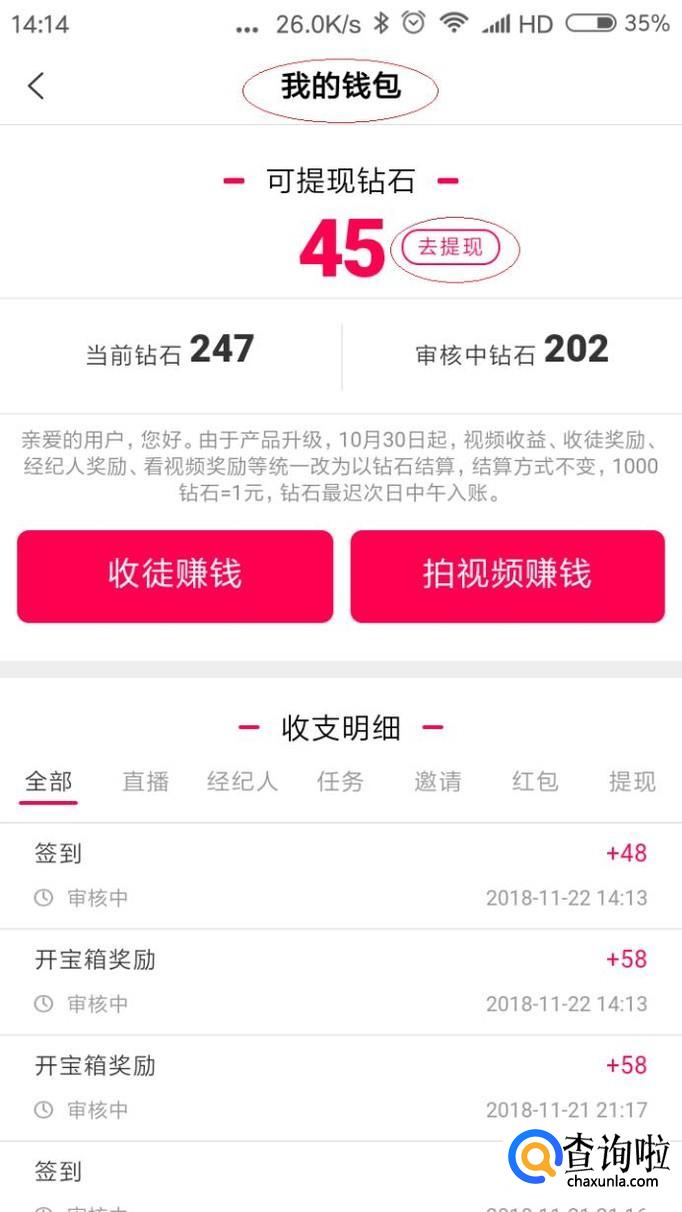This screenshot has width=682, height=1212.
Task: Switch to the 直播 tab
Action: tap(146, 782)
